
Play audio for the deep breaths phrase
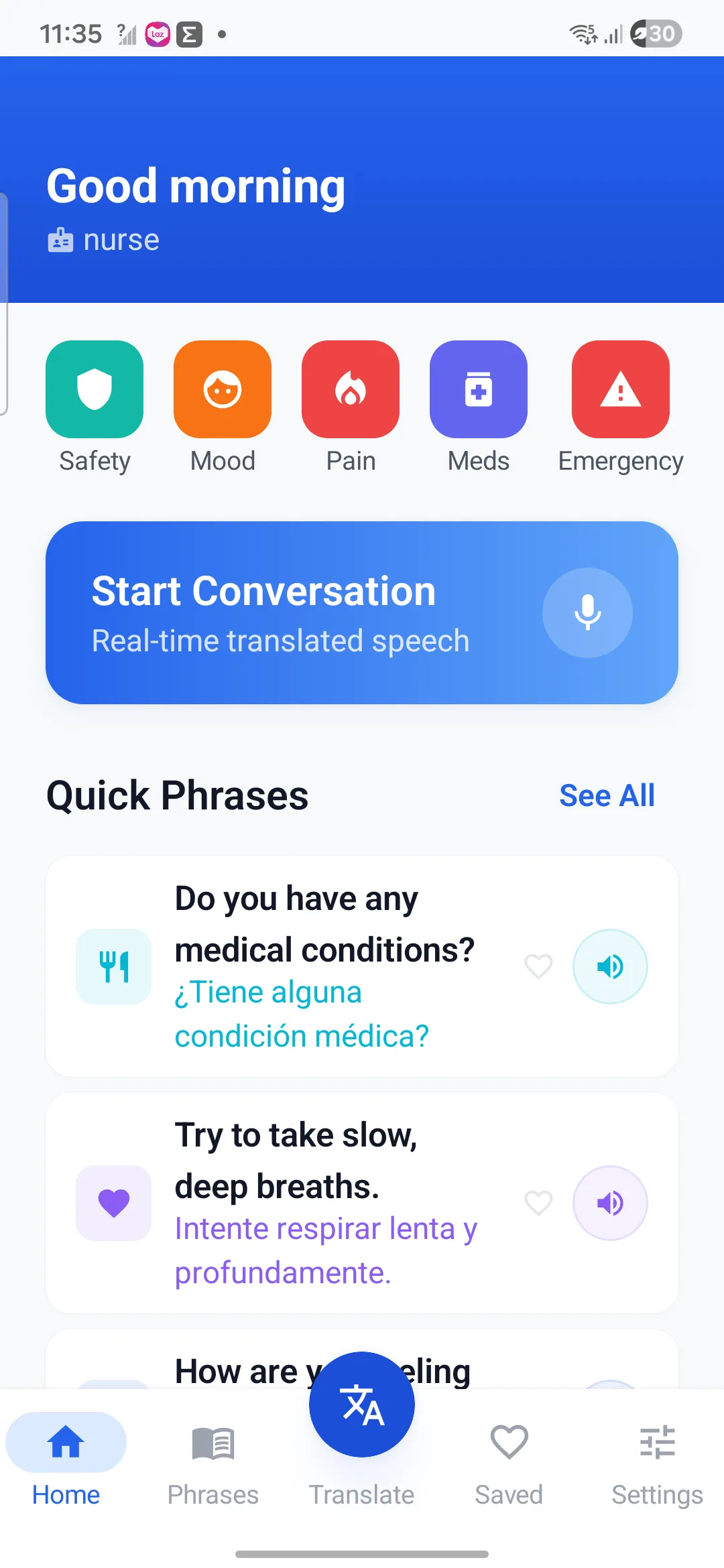click(x=609, y=1202)
